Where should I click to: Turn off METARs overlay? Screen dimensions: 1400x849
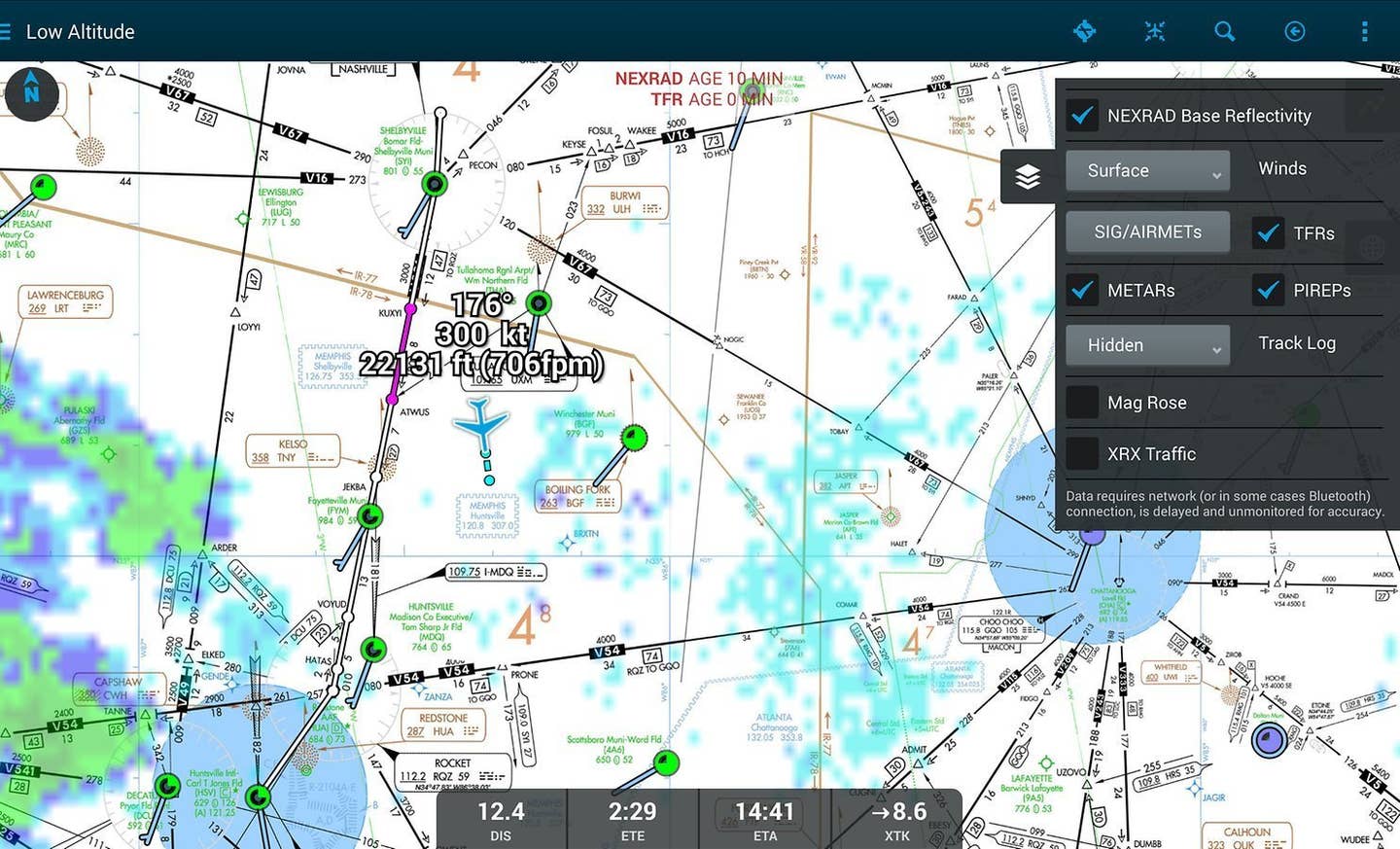(1082, 290)
